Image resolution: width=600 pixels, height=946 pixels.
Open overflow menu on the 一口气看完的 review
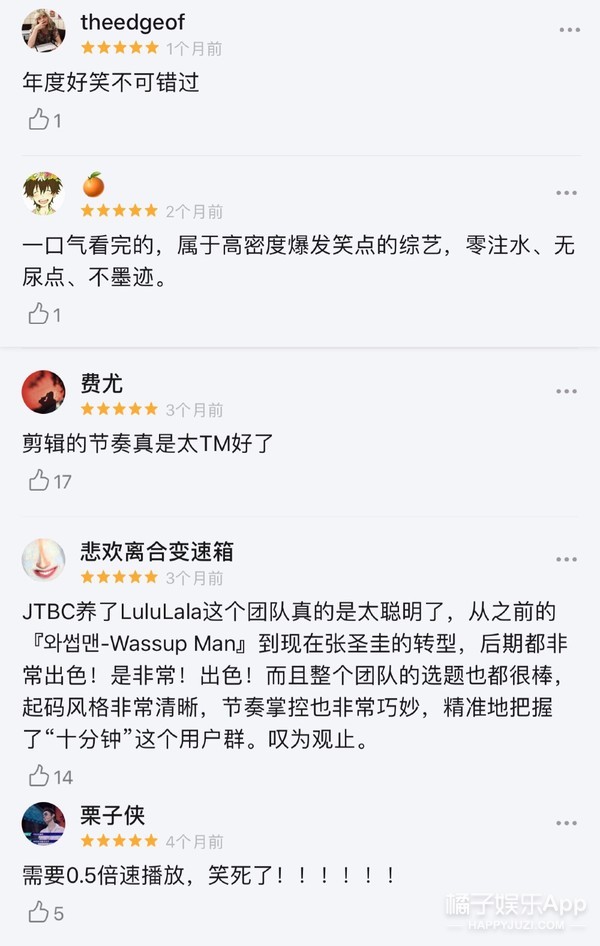pos(568,193)
